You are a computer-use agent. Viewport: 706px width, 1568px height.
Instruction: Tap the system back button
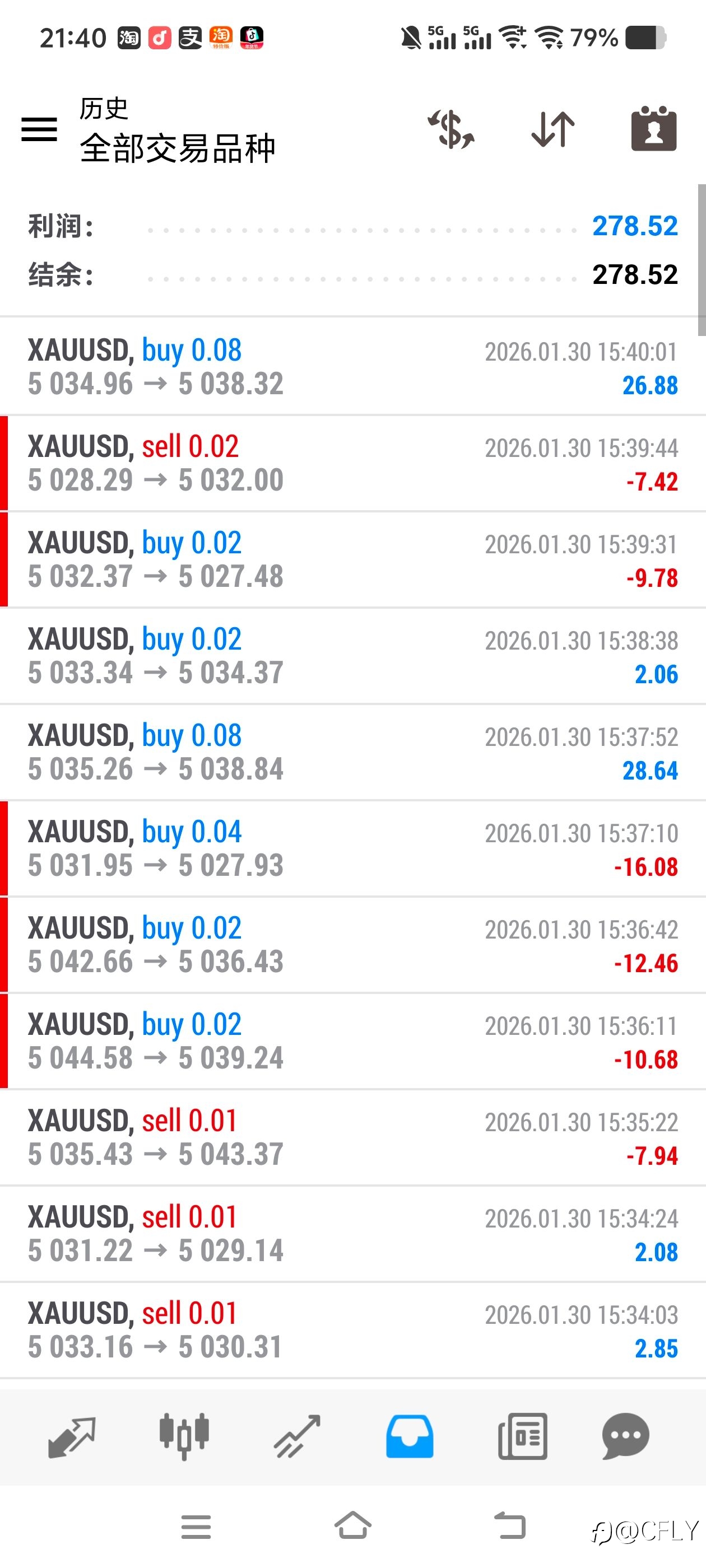(509, 1526)
